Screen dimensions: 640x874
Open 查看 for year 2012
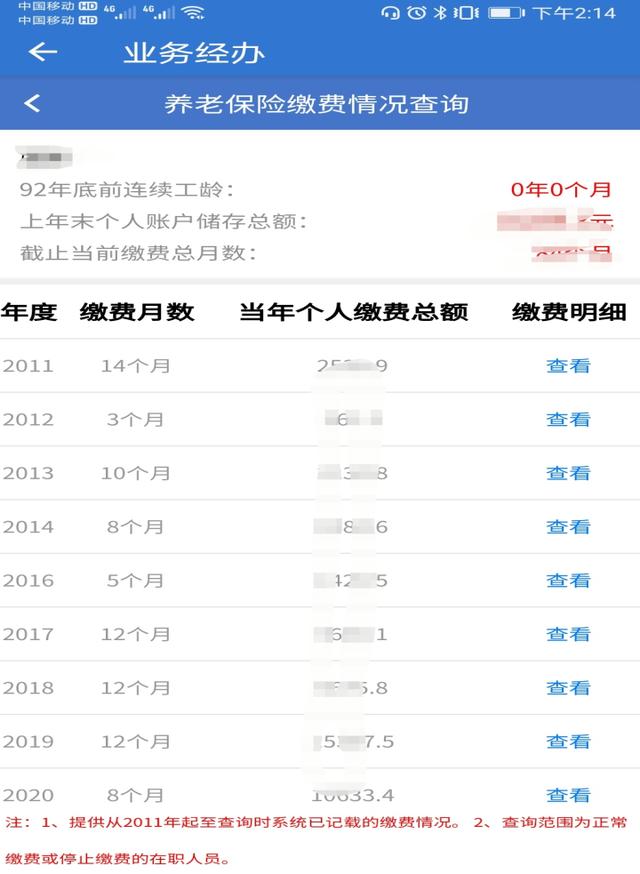tap(568, 420)
